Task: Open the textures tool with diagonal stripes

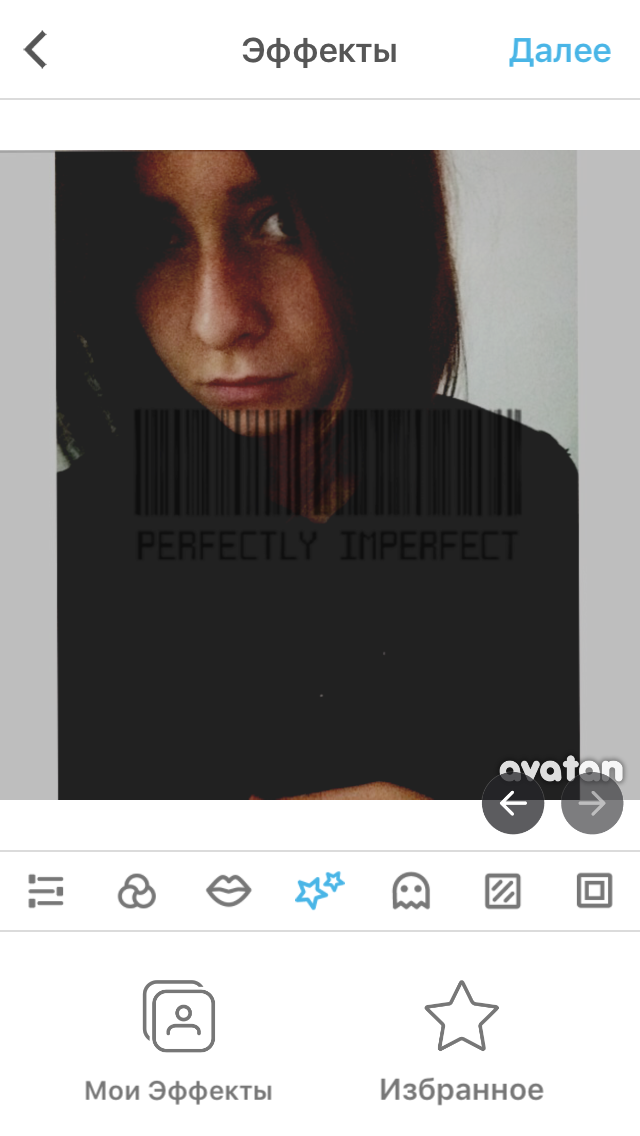Action: (x=502, y=890)
